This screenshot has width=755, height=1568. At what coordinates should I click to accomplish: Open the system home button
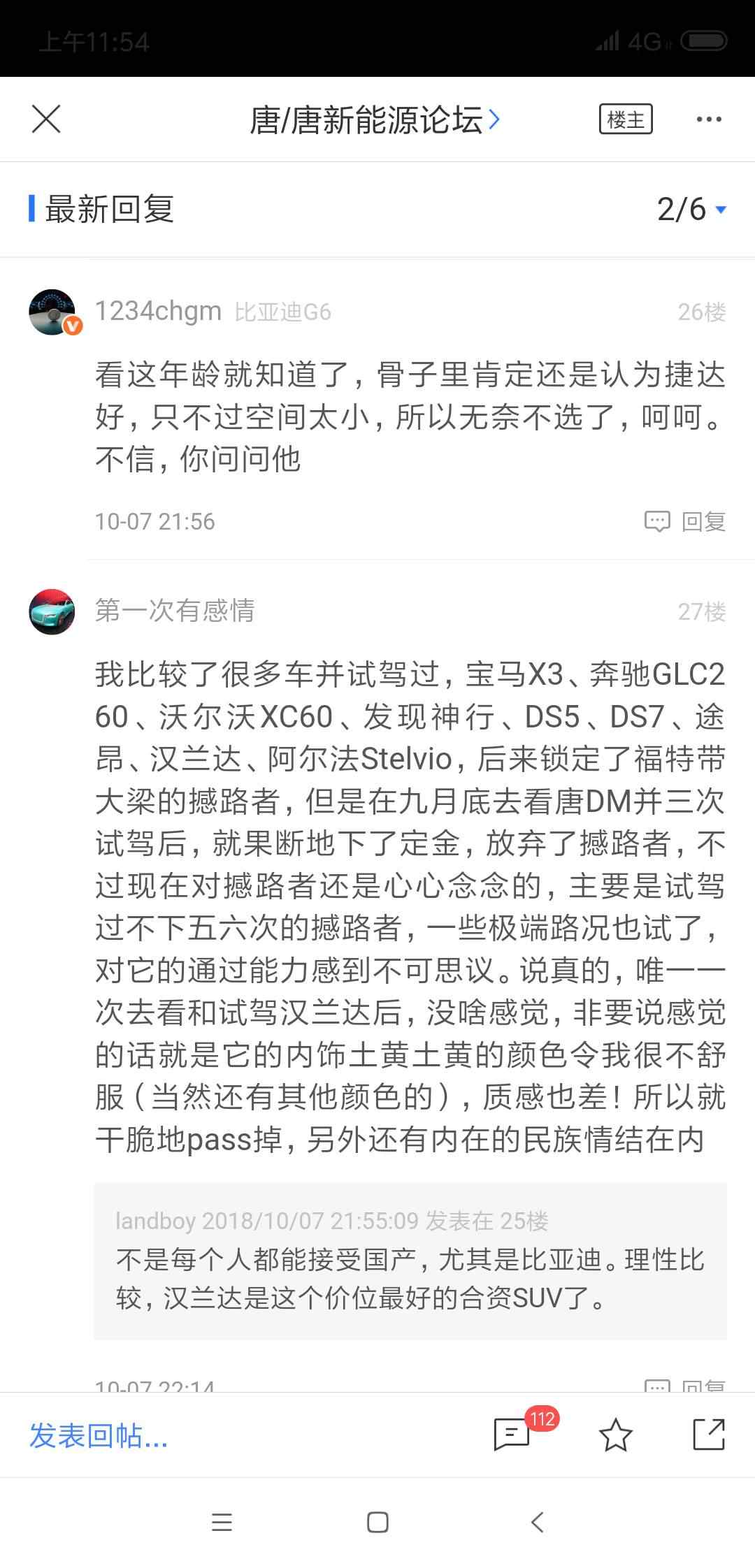(x=377, y=1522)
